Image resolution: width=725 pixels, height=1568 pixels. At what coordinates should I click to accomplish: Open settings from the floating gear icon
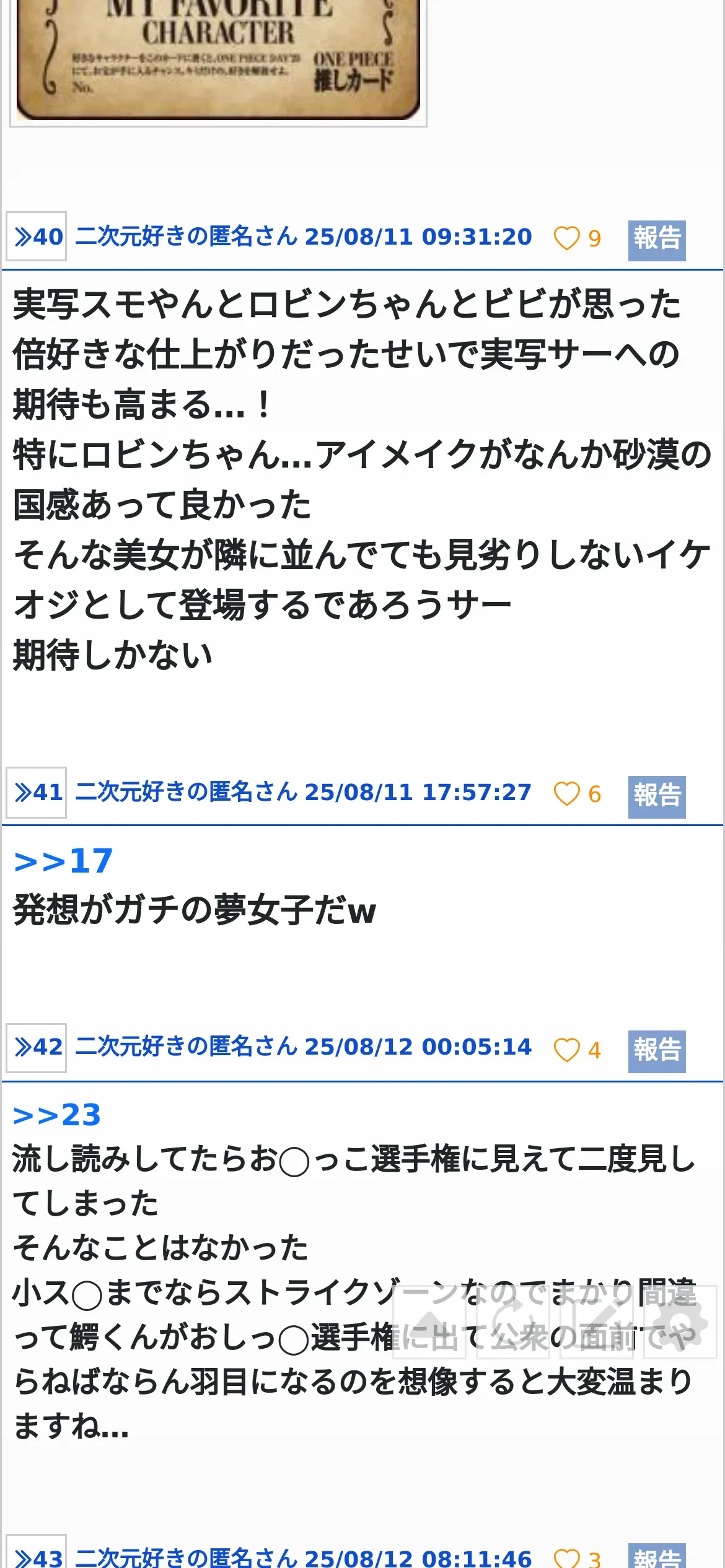pyautogui.click(x=680, y=1322)
